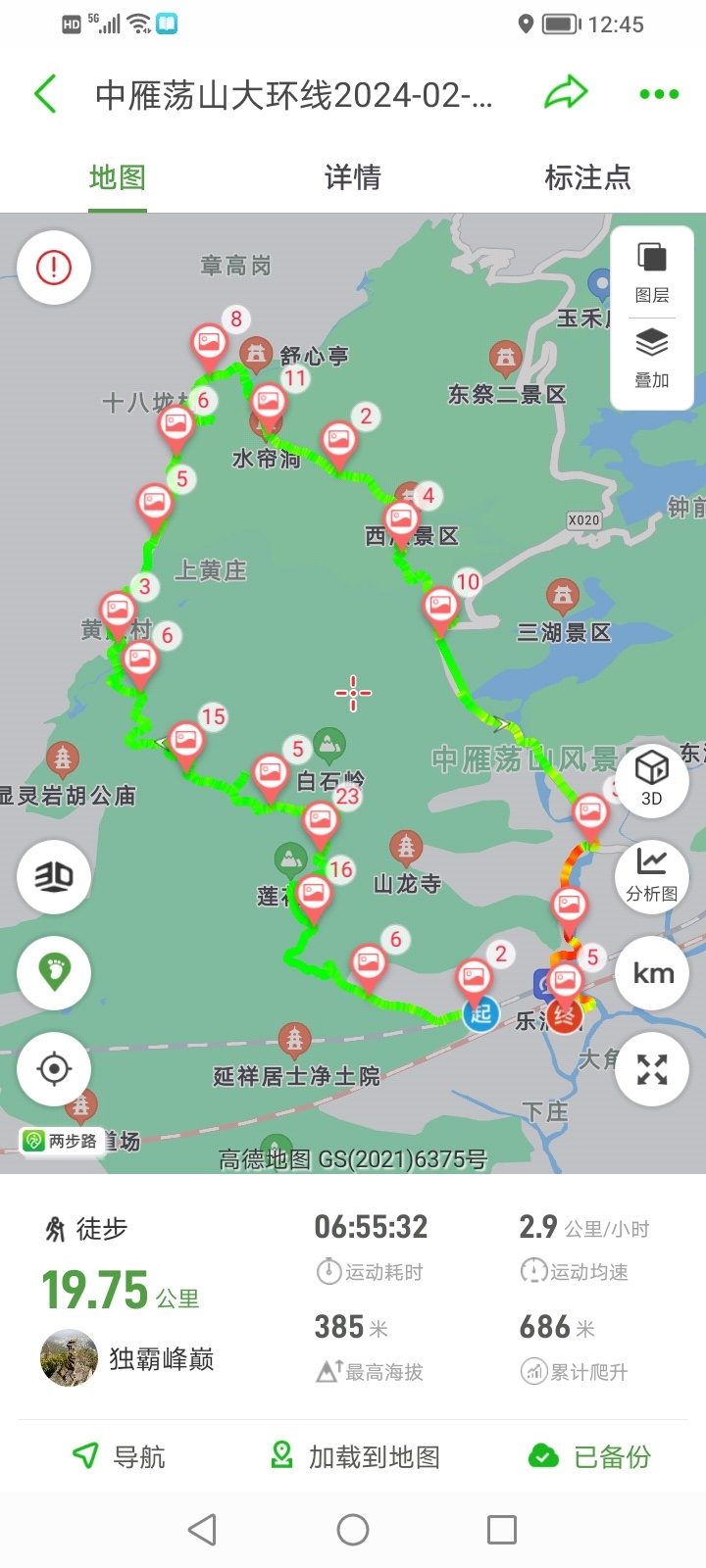This screenshot has width=706, height=1568.
Task: Enable the 3D cube map view
Action: 652,778
